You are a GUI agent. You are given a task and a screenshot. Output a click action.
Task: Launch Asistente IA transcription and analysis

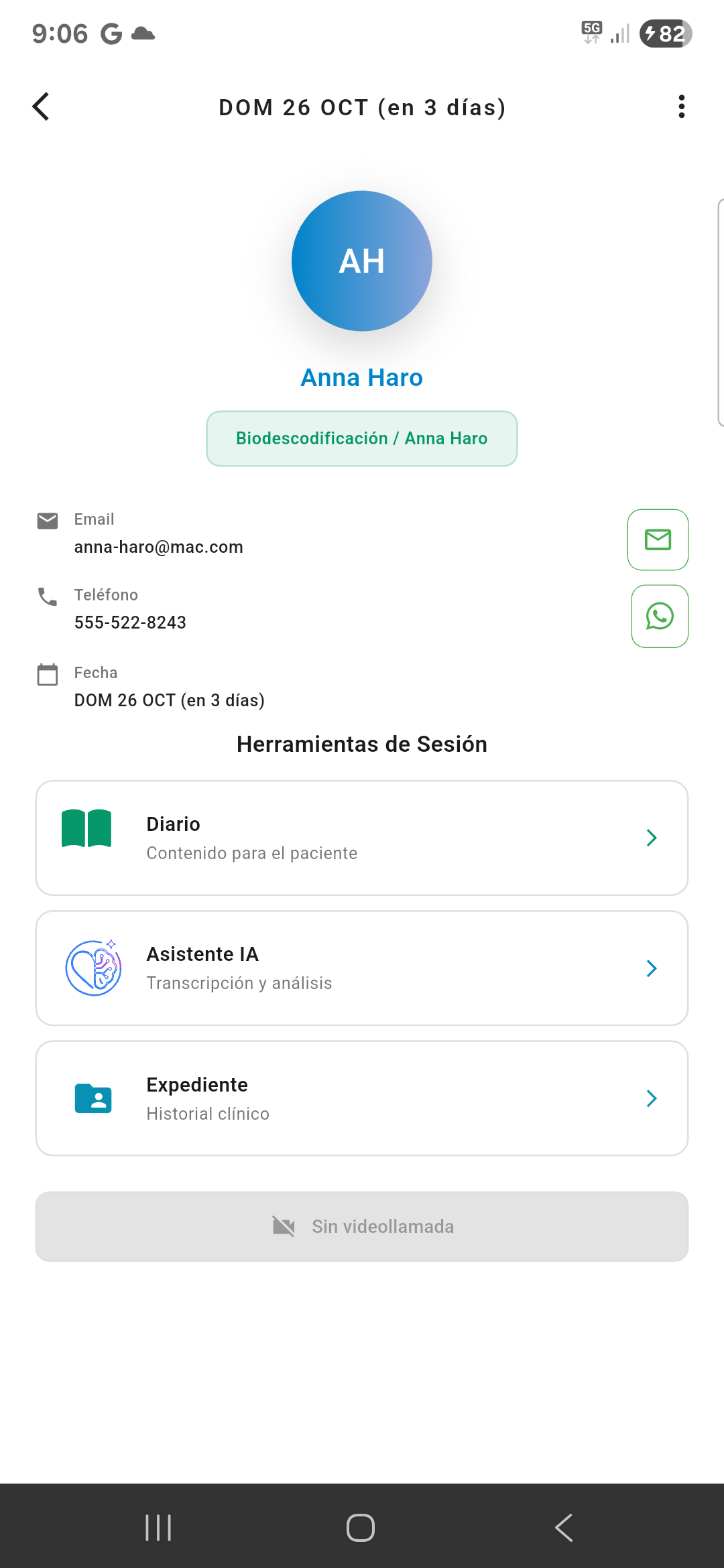(362, 968)
